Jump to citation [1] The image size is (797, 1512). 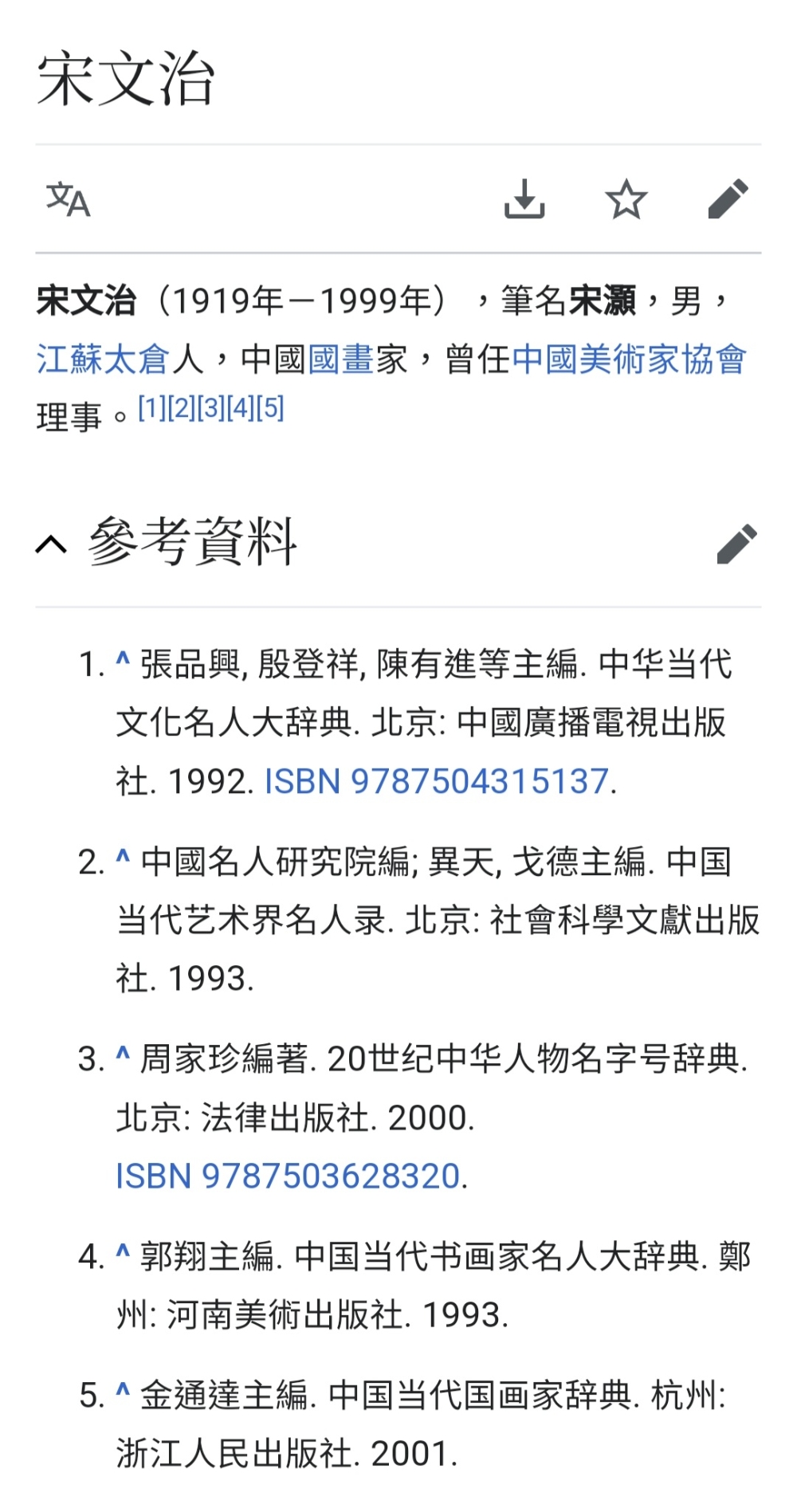click(152, 408)
